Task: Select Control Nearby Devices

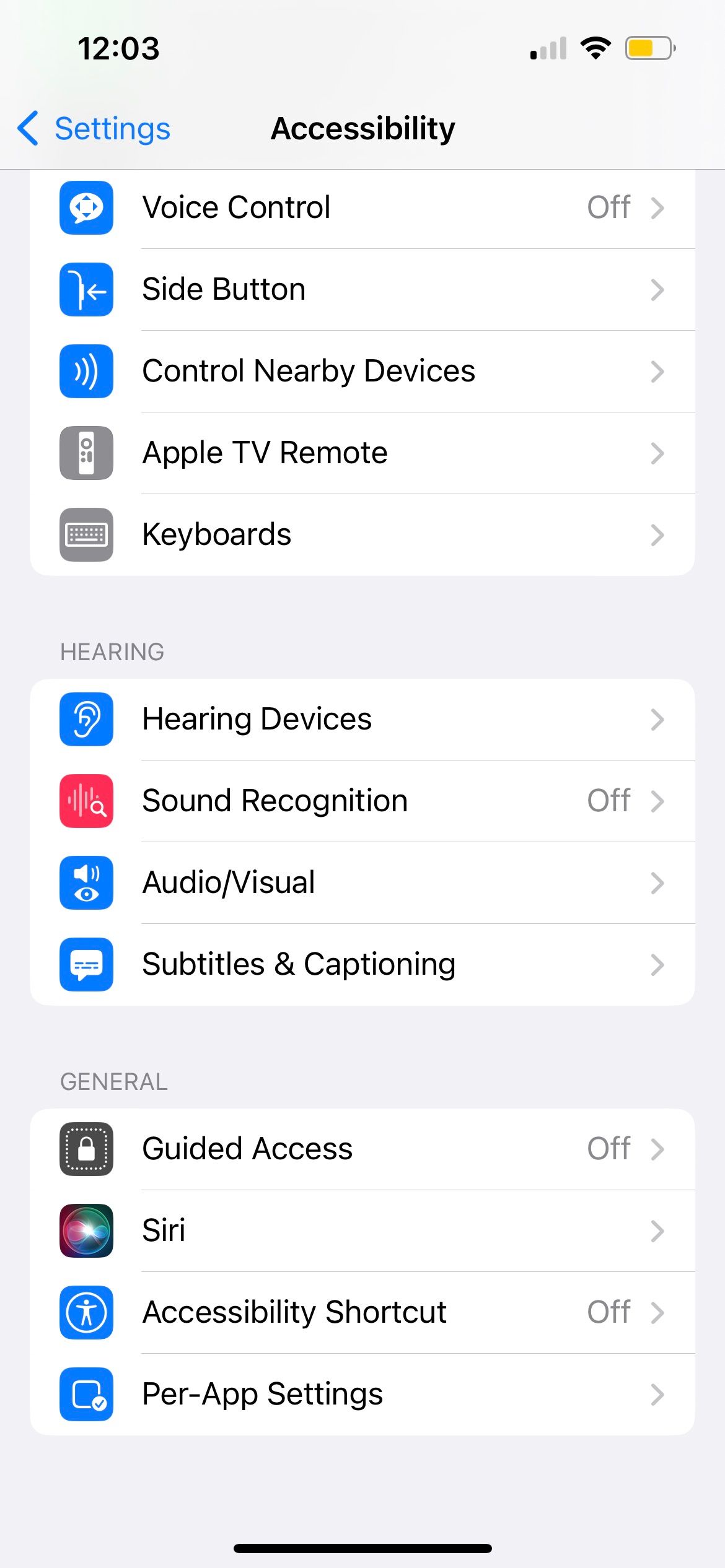Action: 362,371
